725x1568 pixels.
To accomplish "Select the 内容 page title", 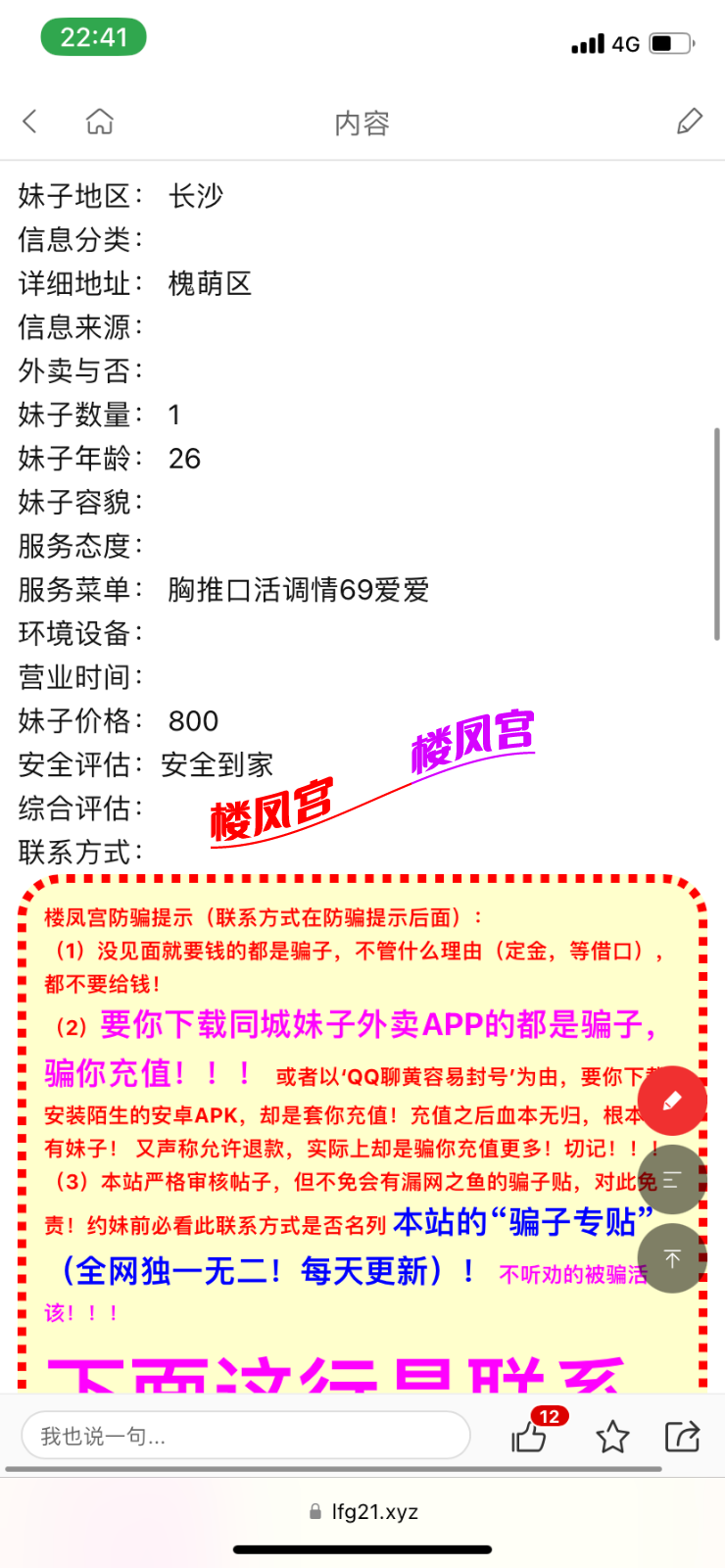I will pos(362,122).
